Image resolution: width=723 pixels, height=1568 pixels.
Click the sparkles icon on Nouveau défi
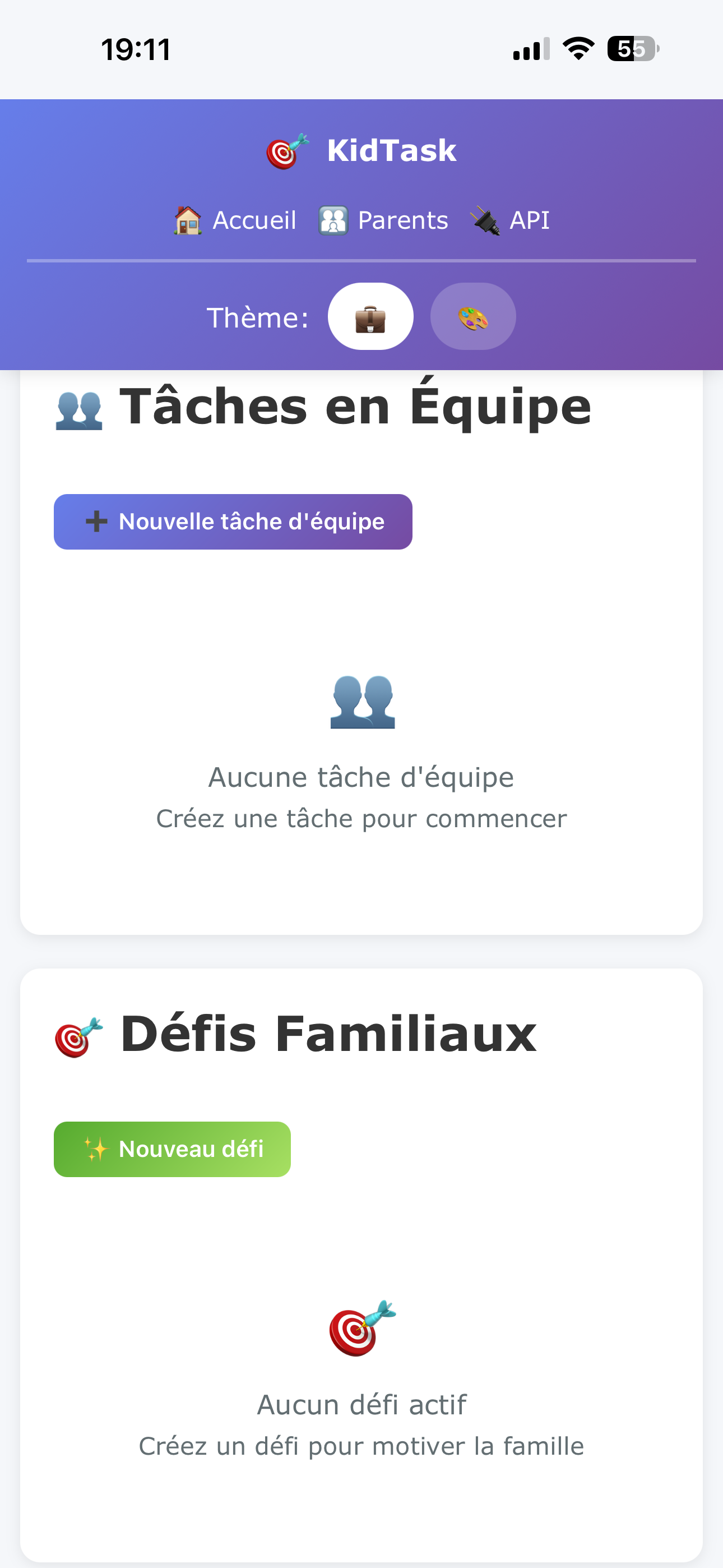pyautogui.click(x=95, y=1149)
